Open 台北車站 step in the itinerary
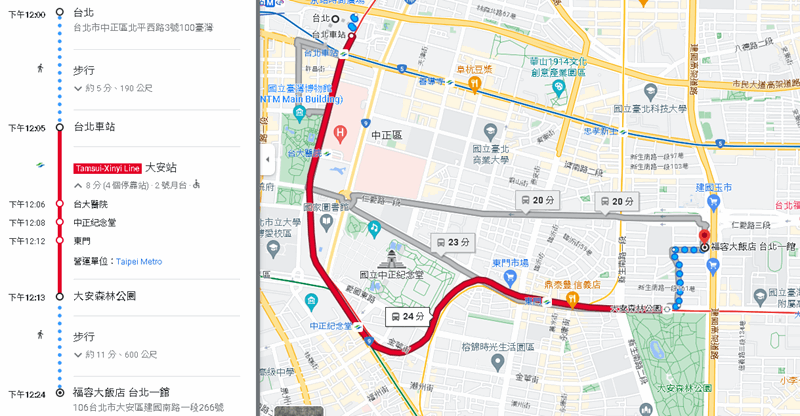Viewport: 800px width, 416px height. pos(95,127)
